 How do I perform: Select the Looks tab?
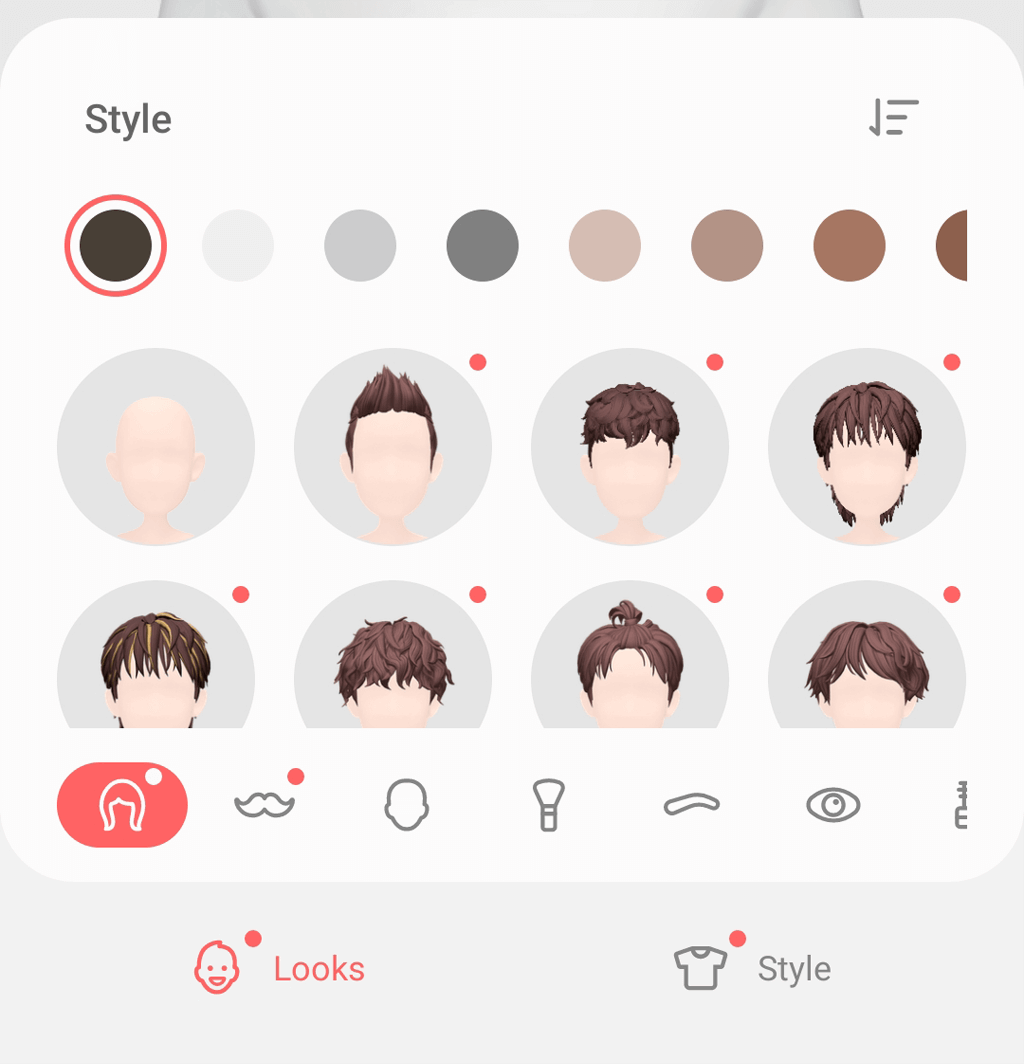(280, 968)
